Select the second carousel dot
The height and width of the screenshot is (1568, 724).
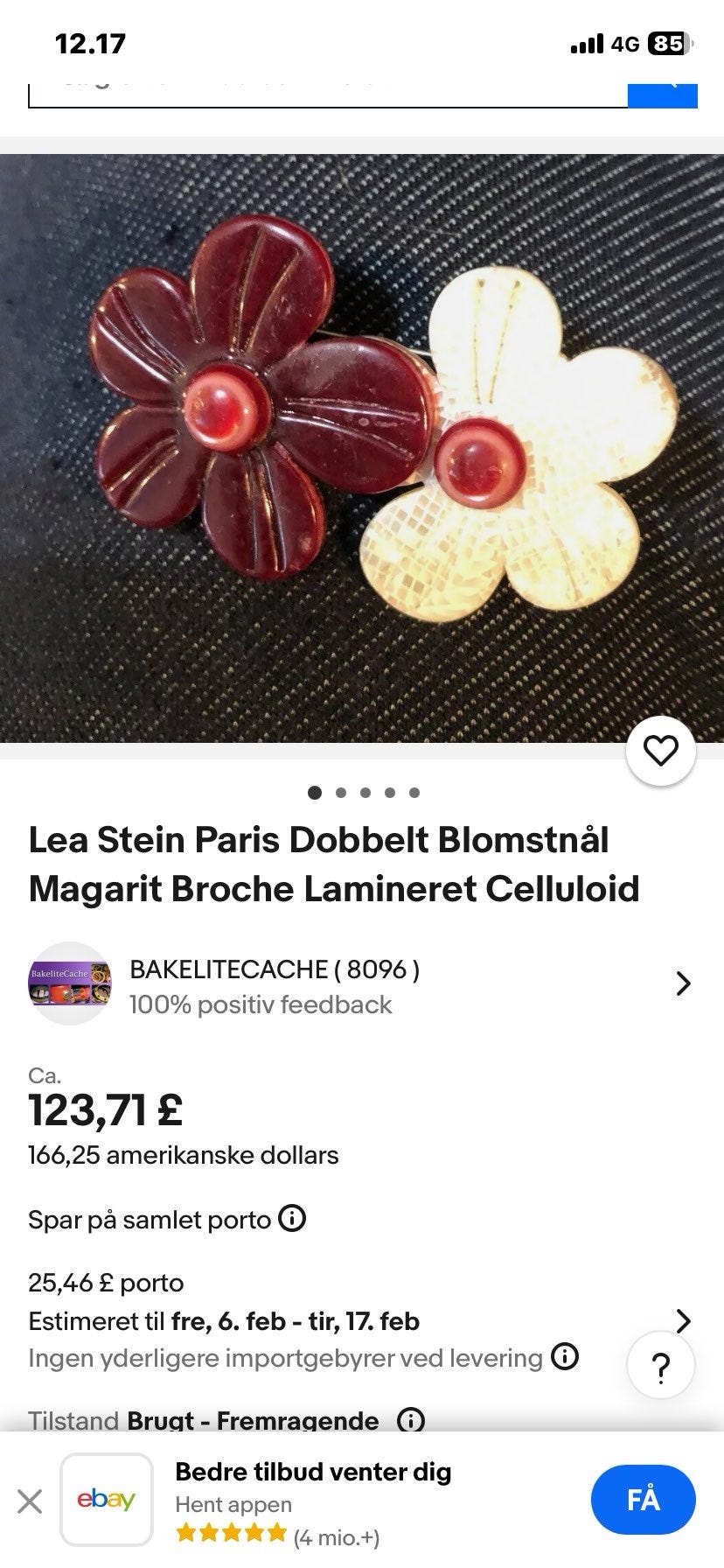click(340, 793)
